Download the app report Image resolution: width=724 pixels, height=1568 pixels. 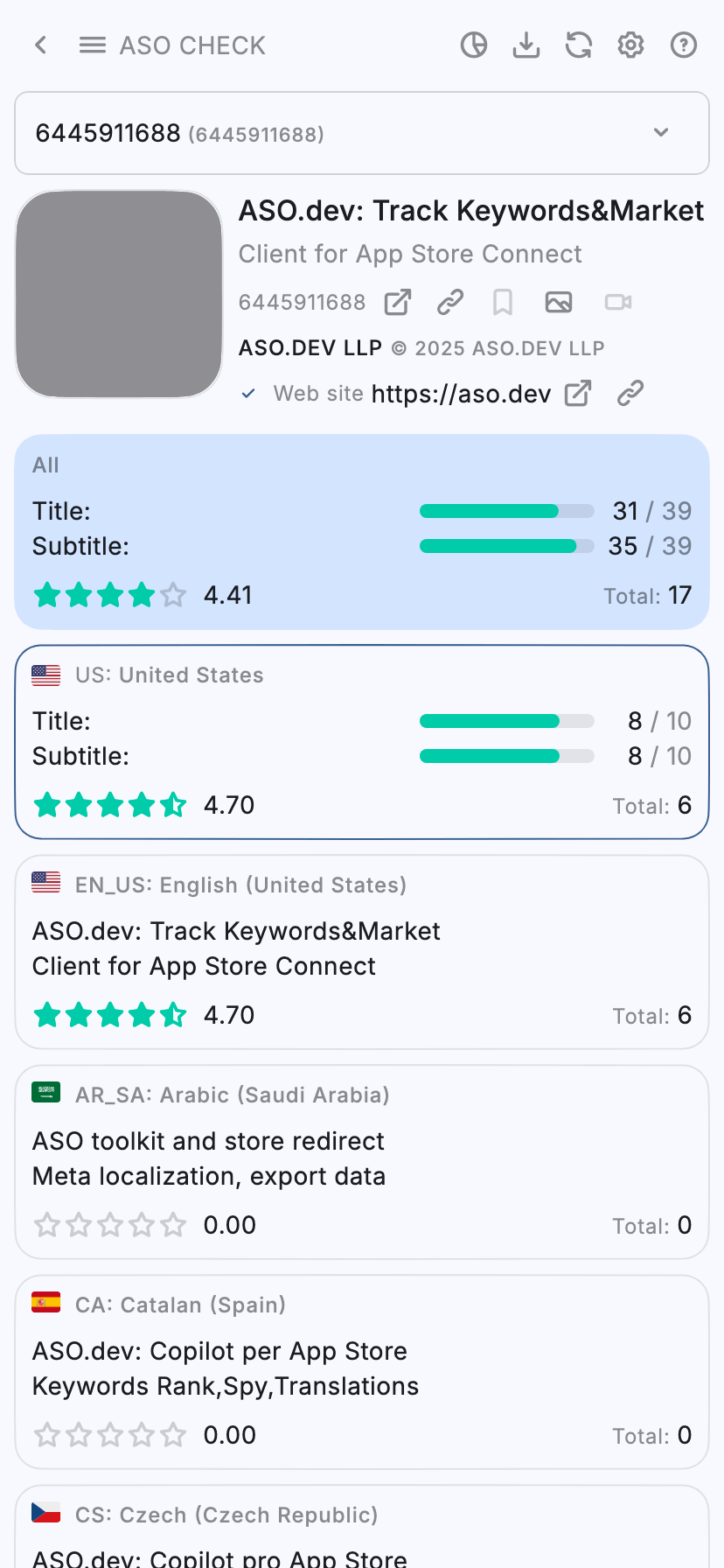tap(526, 45)
